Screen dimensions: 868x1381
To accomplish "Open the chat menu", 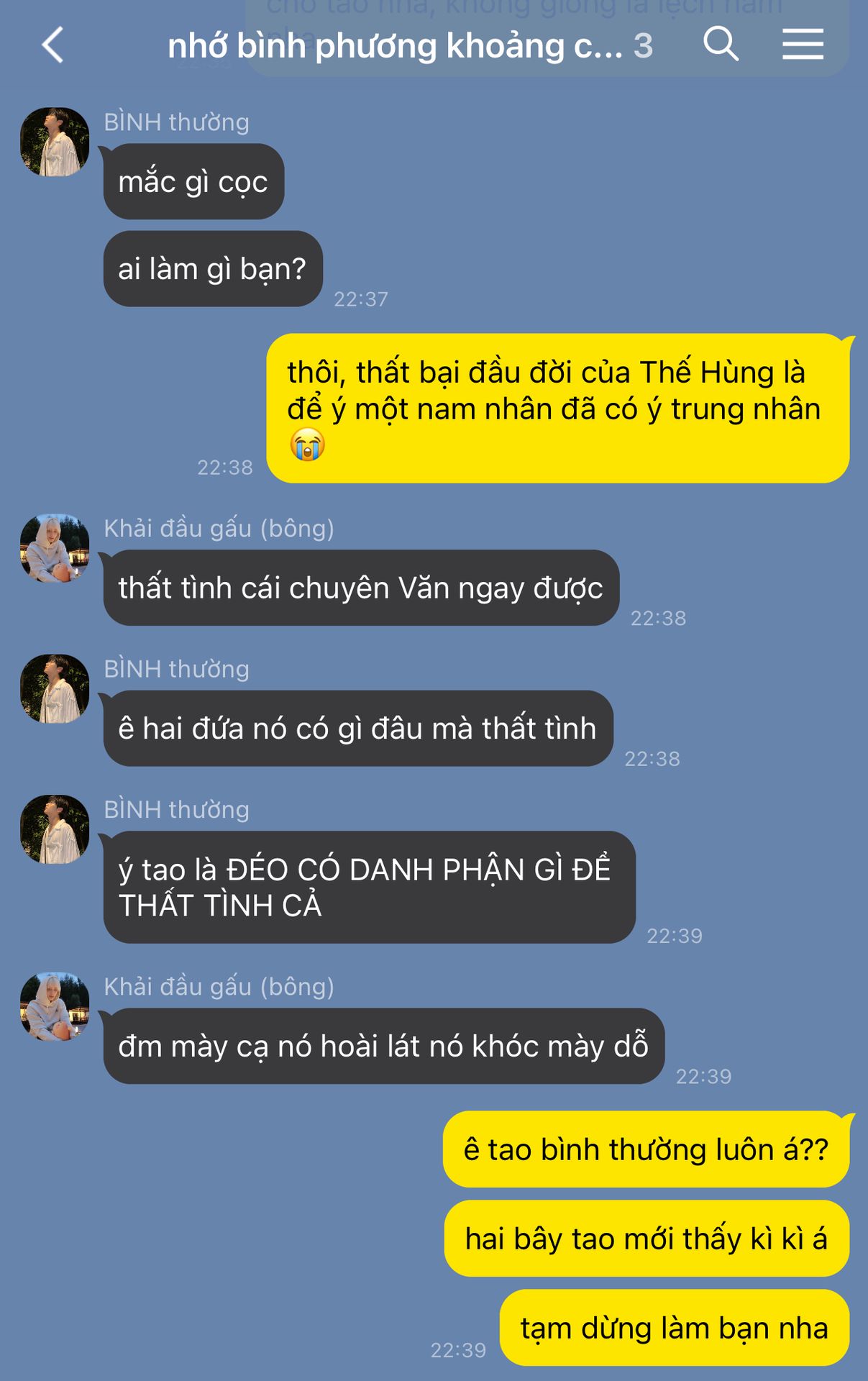I will 803,44.
